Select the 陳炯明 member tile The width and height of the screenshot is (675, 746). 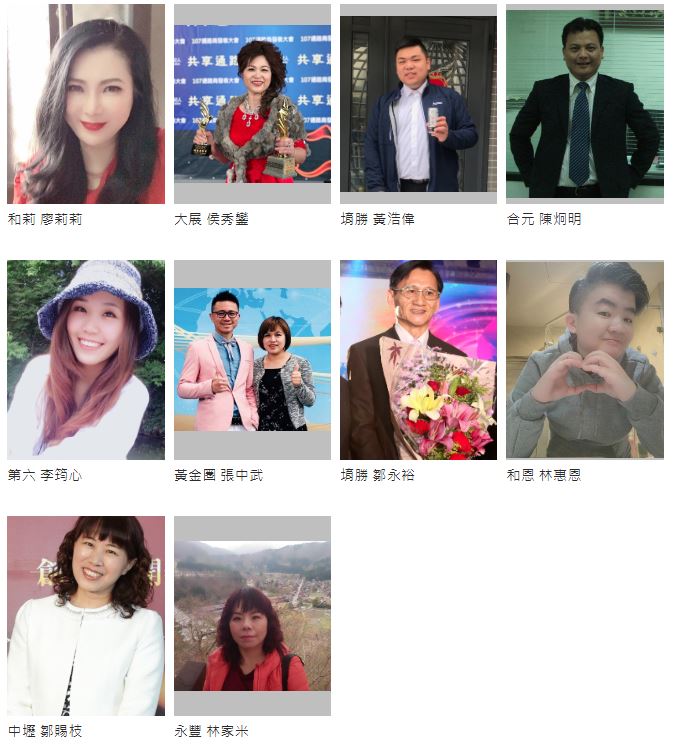tap(584, 104)
